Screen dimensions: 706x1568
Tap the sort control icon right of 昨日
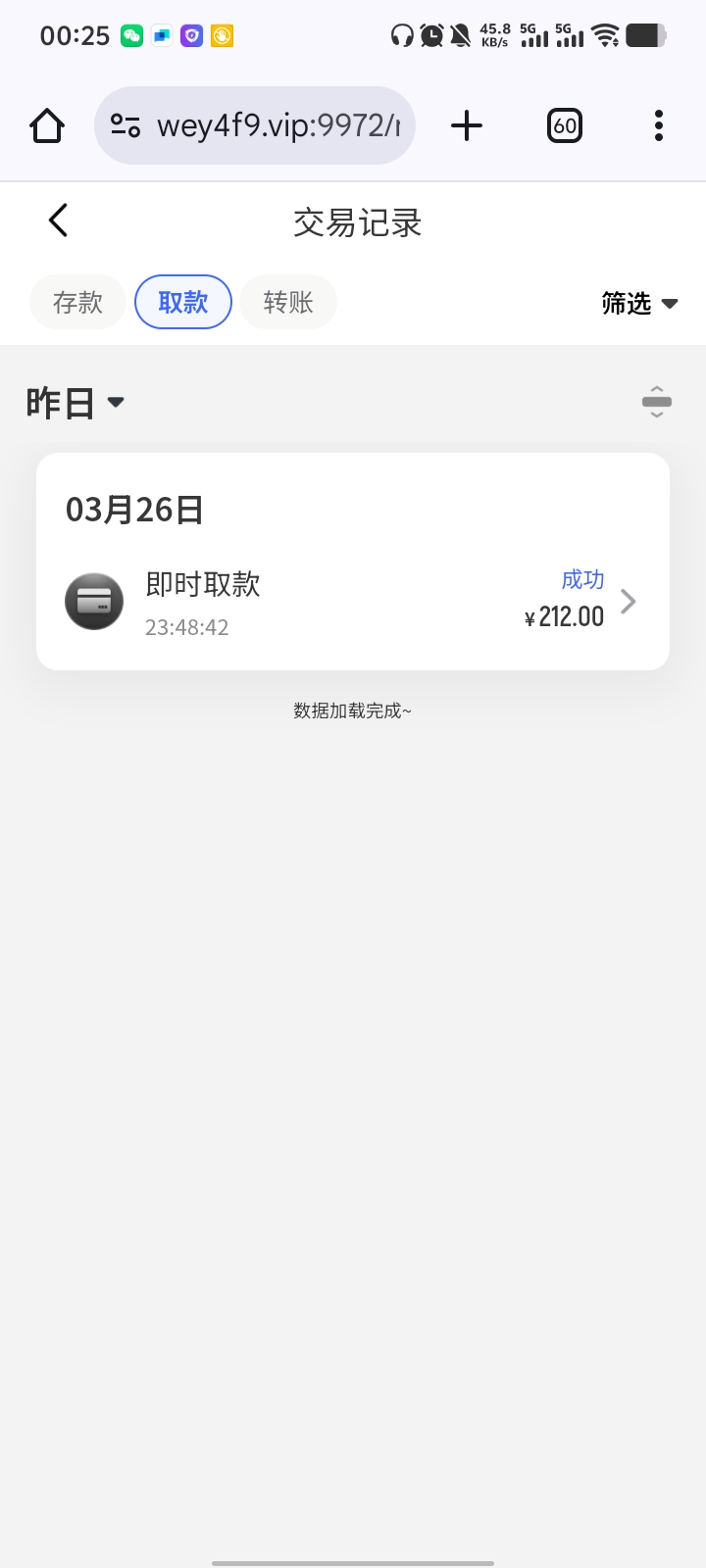[656, 402]
